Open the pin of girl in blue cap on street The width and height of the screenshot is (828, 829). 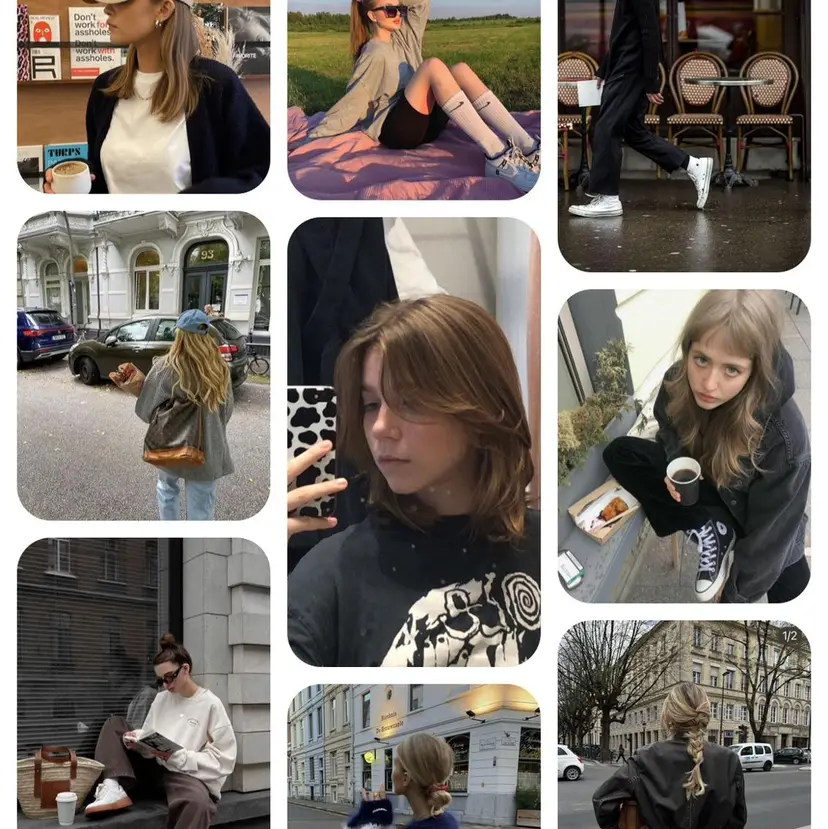(x=143, y=365)
